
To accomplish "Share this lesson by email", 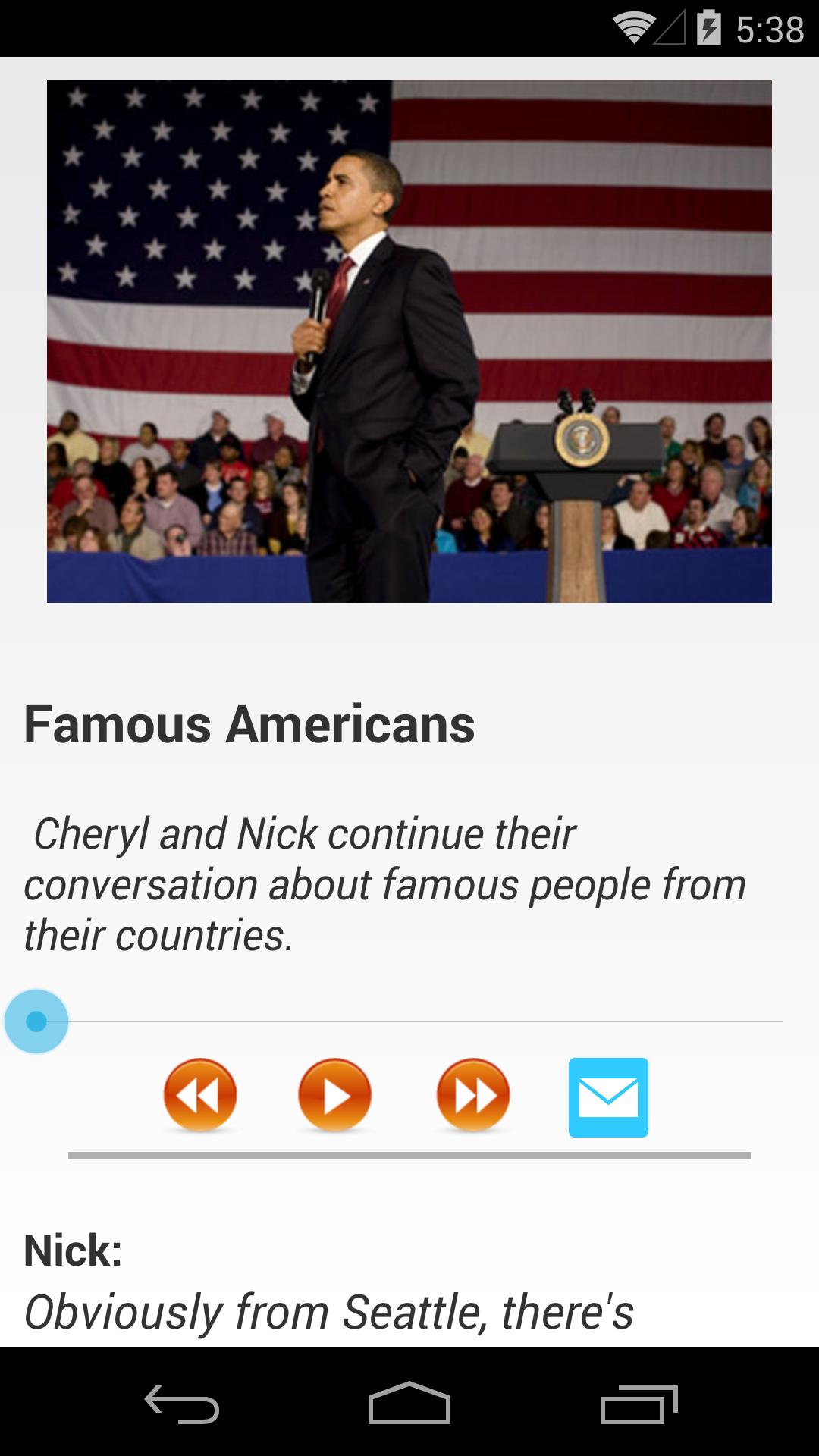I will click(608, 1097).
